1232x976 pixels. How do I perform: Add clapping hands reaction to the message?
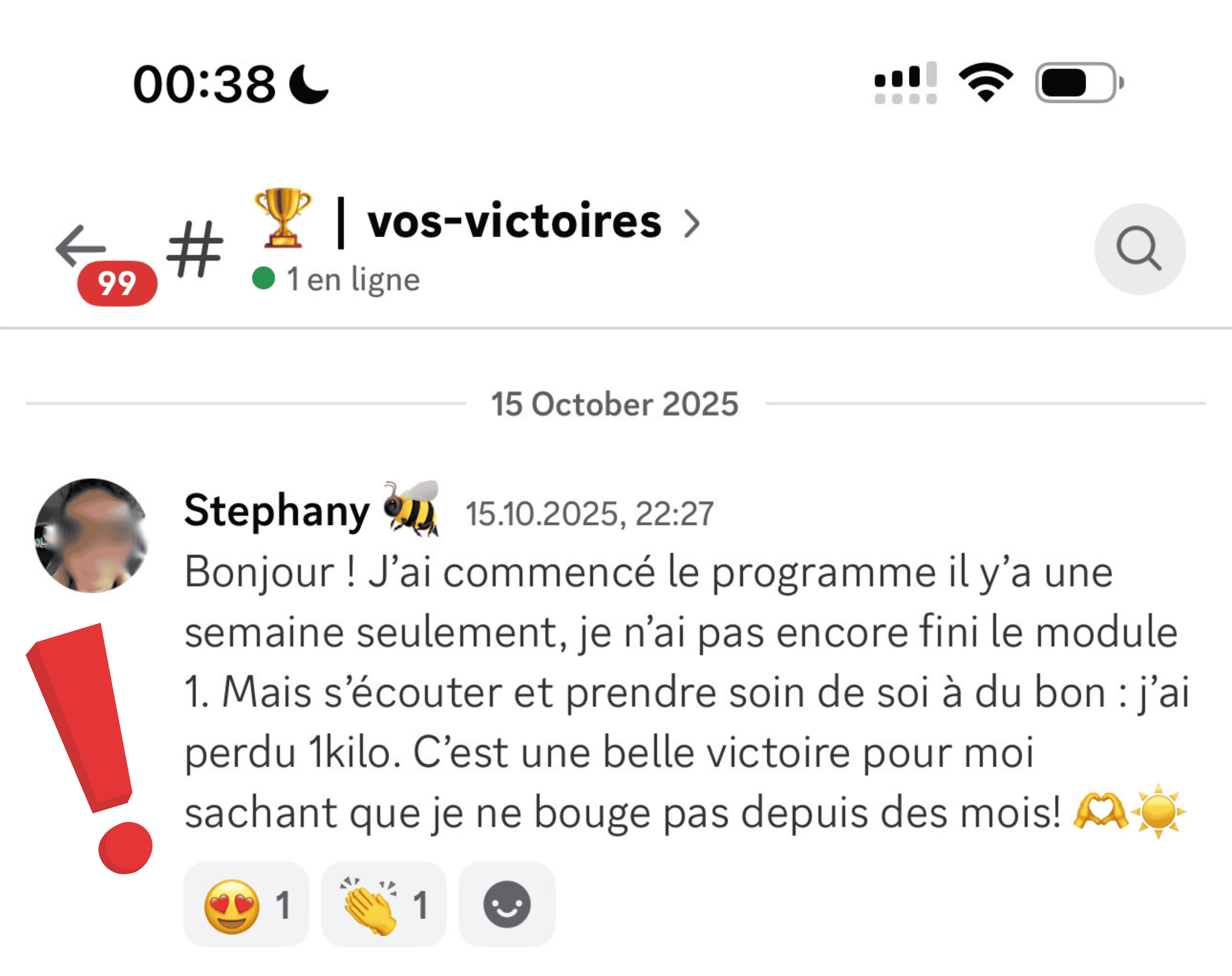pos(384,905)
